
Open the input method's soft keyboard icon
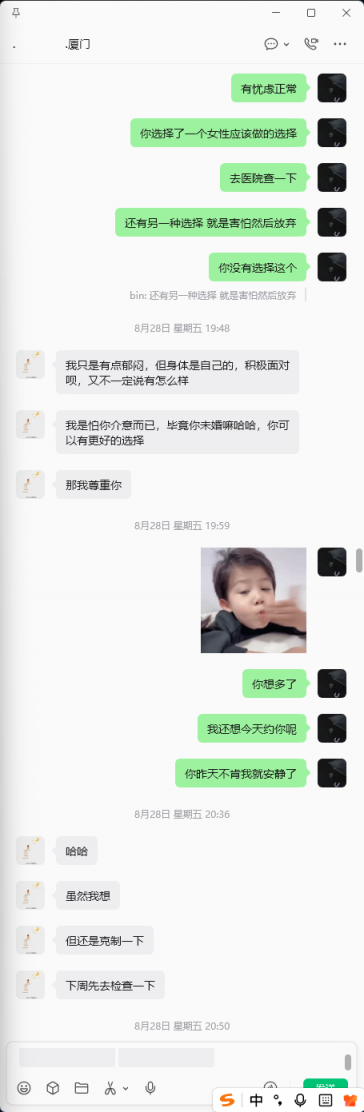[325, 1099]
